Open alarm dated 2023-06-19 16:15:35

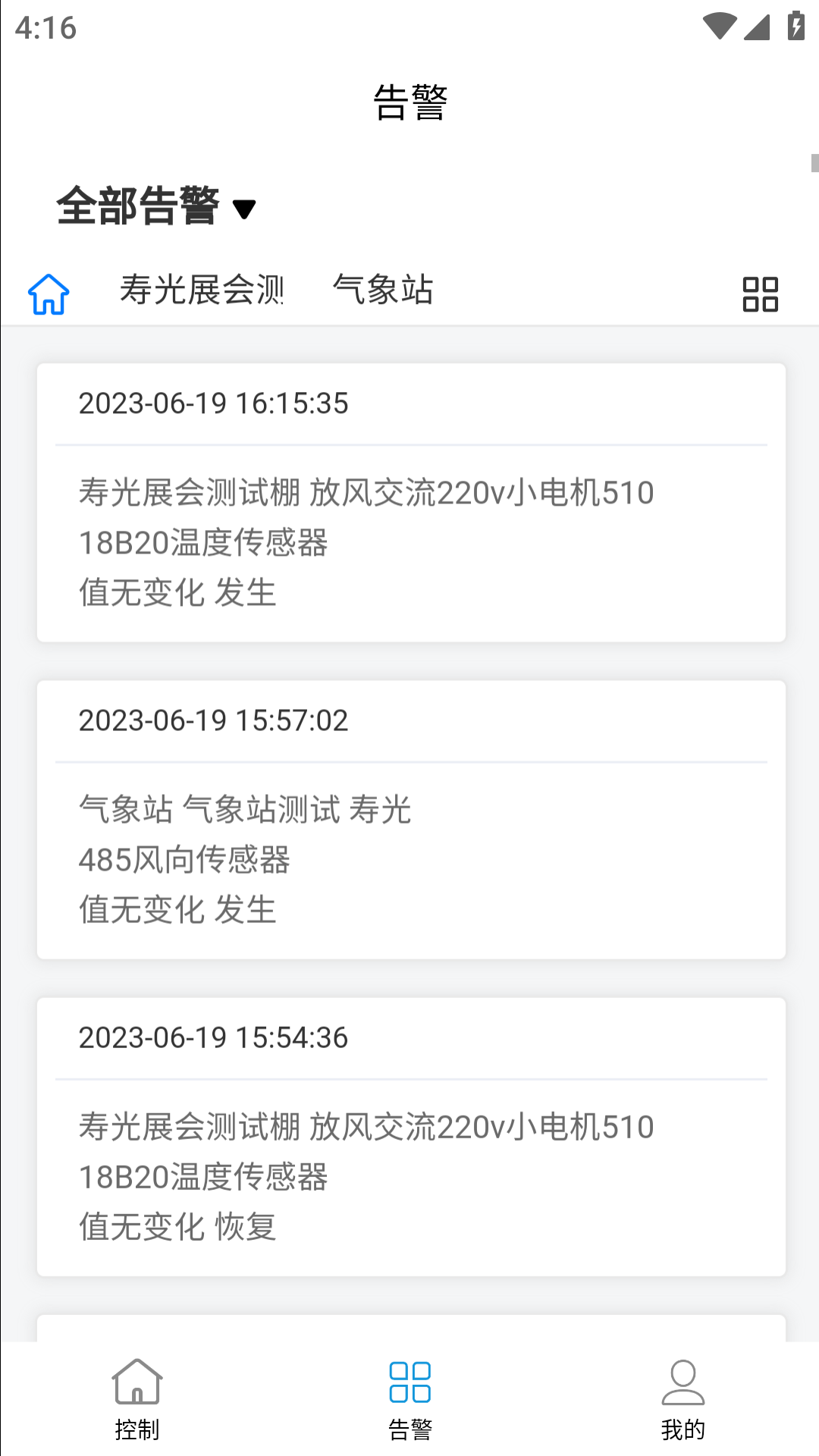pyautogui.click(x=409, y=500)
